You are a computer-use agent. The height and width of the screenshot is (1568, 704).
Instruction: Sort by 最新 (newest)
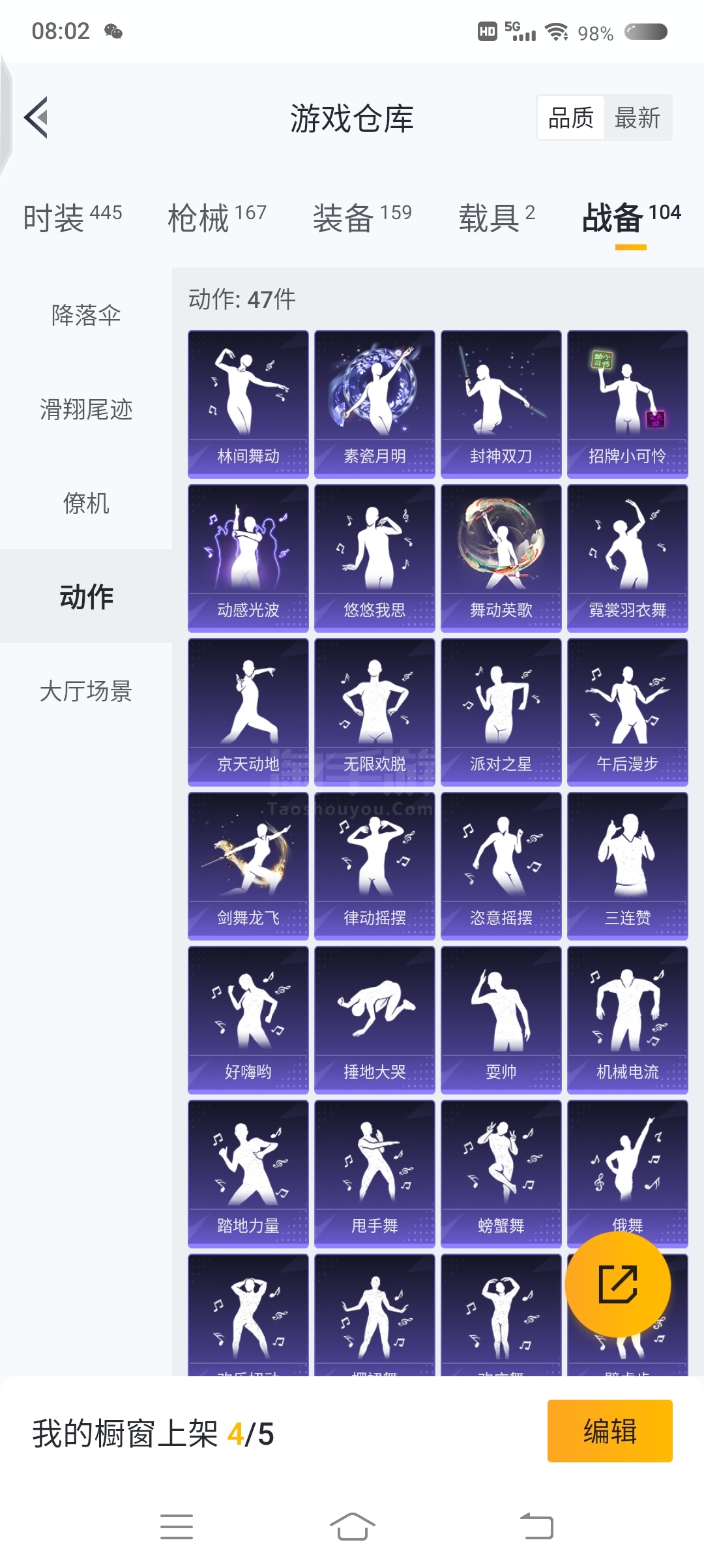(637, 118)
